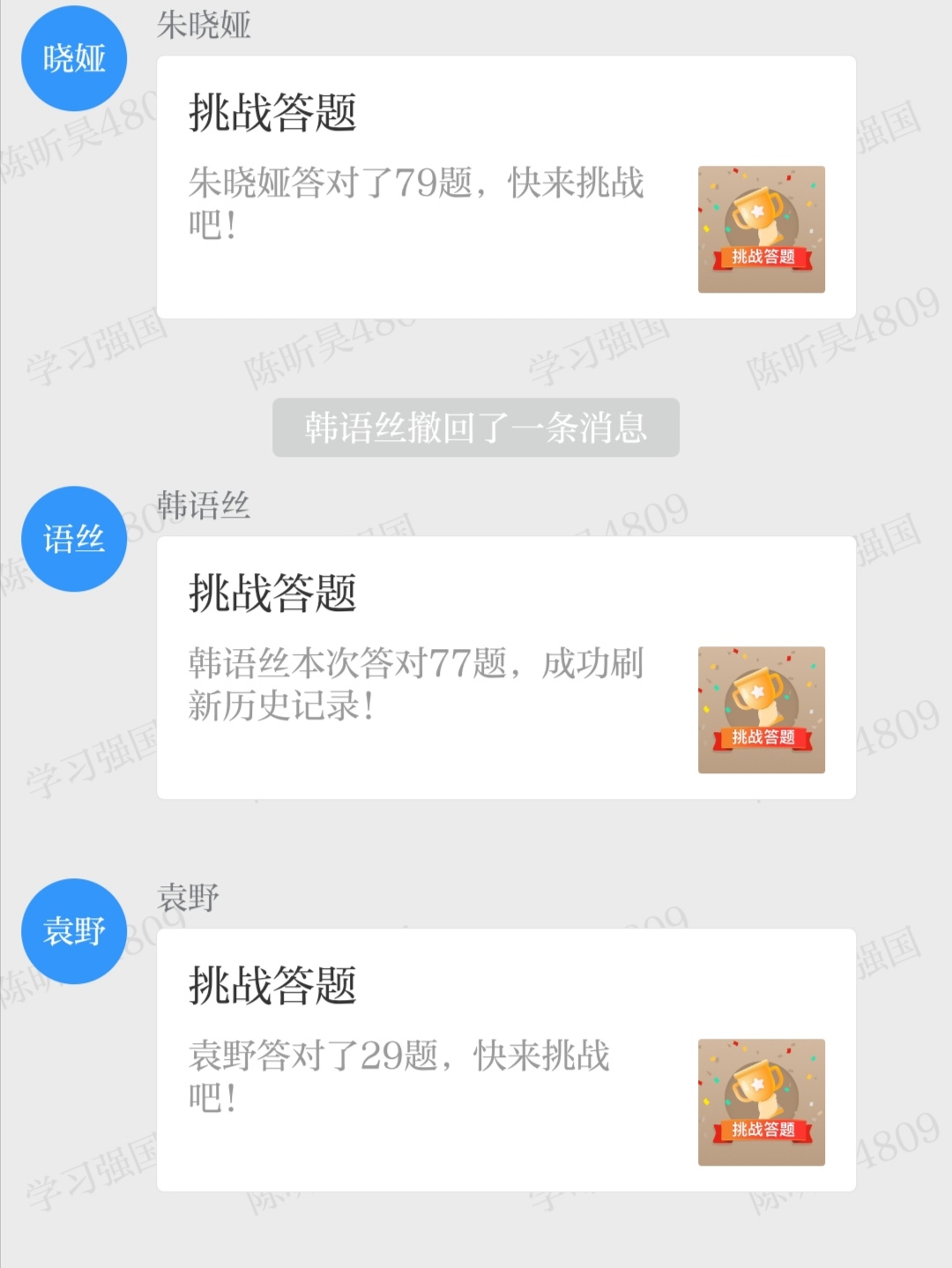Open the 袁野 avatar profile

pos(74,931)
